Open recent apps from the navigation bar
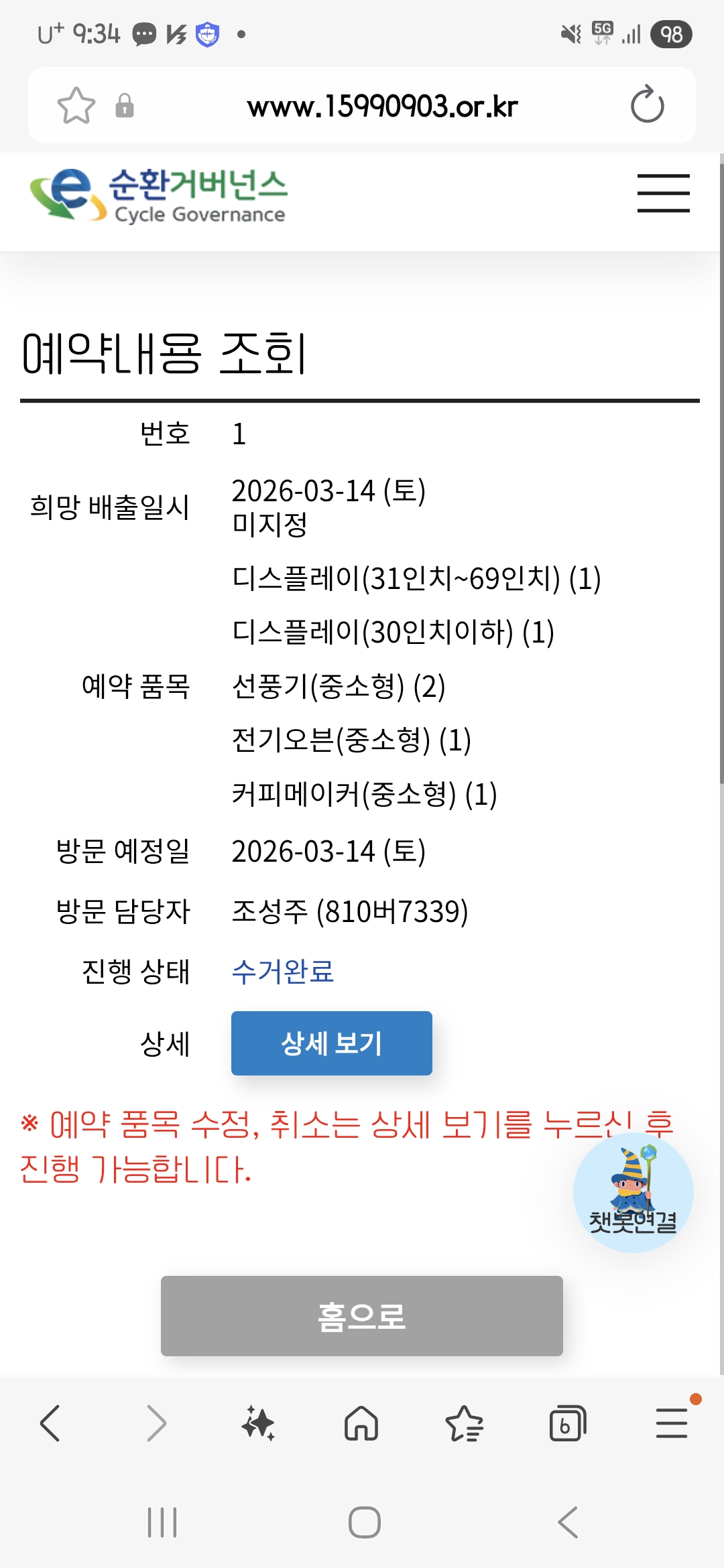The width and height of the screenshot is (724, 1568). tap(162, 1522)
